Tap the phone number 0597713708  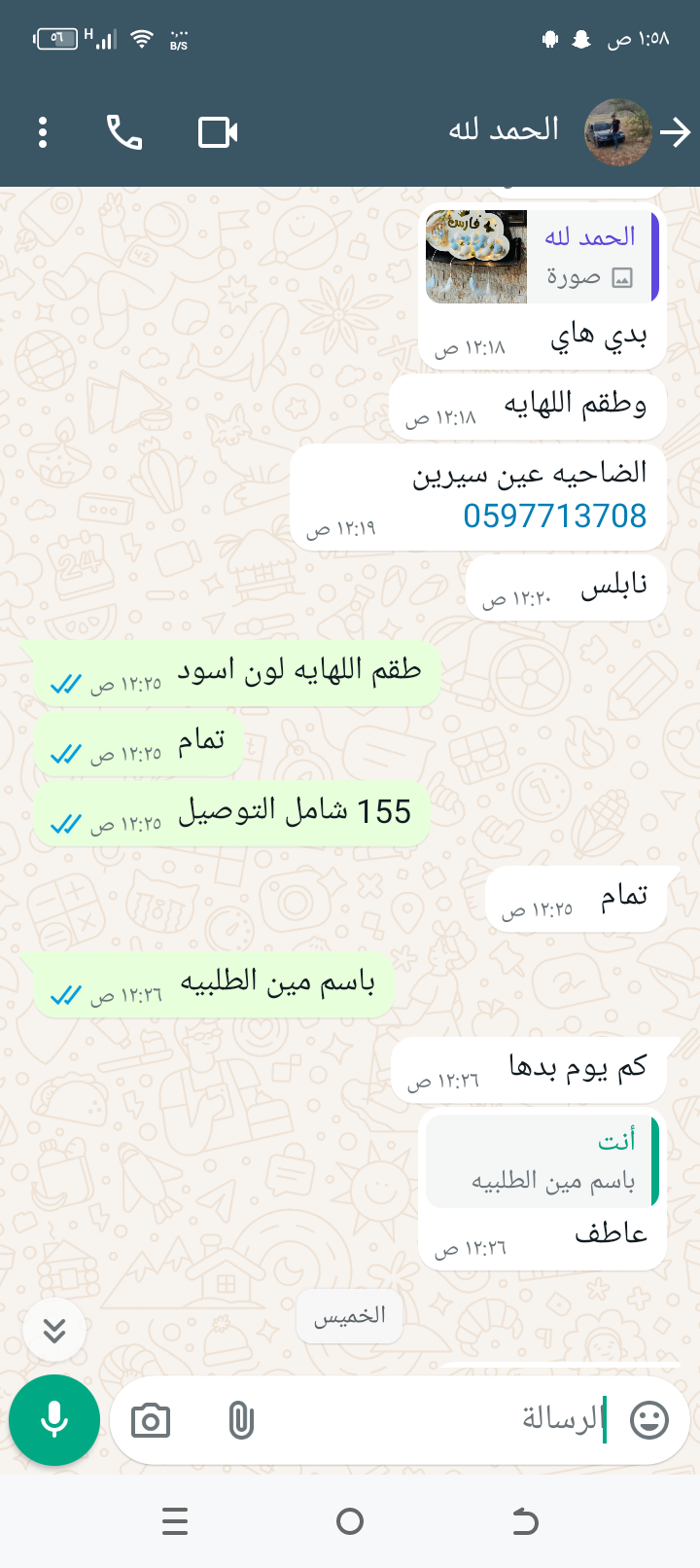pos(554,516)
